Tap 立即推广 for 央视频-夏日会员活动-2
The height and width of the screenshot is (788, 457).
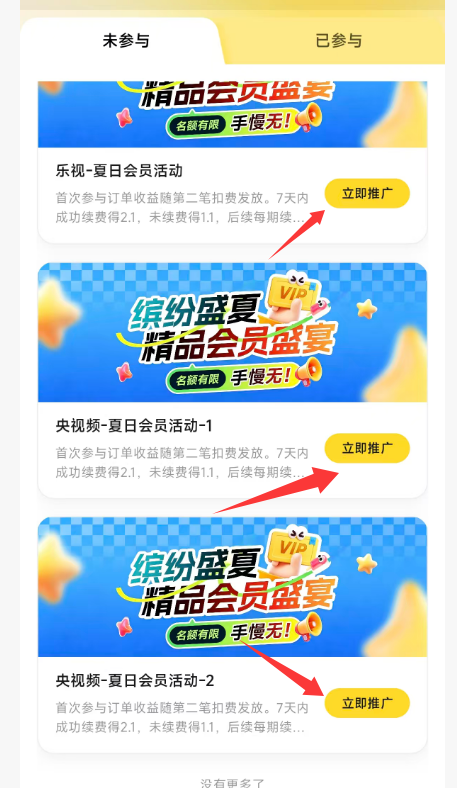click(367, 703)
